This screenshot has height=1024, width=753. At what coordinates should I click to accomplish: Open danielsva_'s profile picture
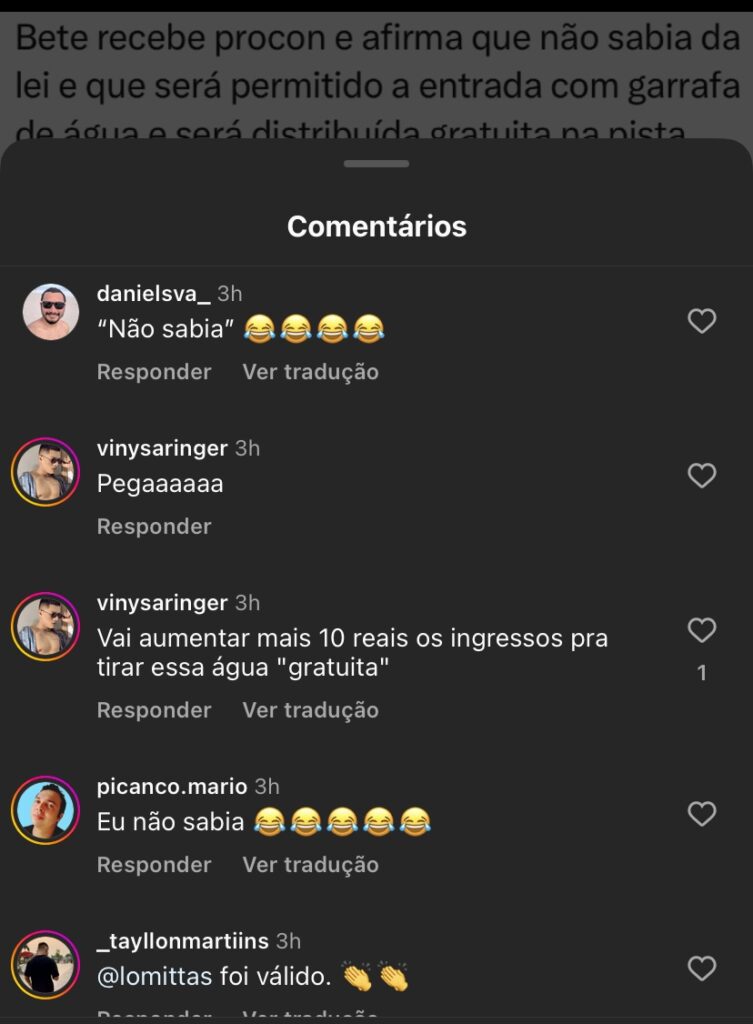pyautogui.click(x=50, y=312)
